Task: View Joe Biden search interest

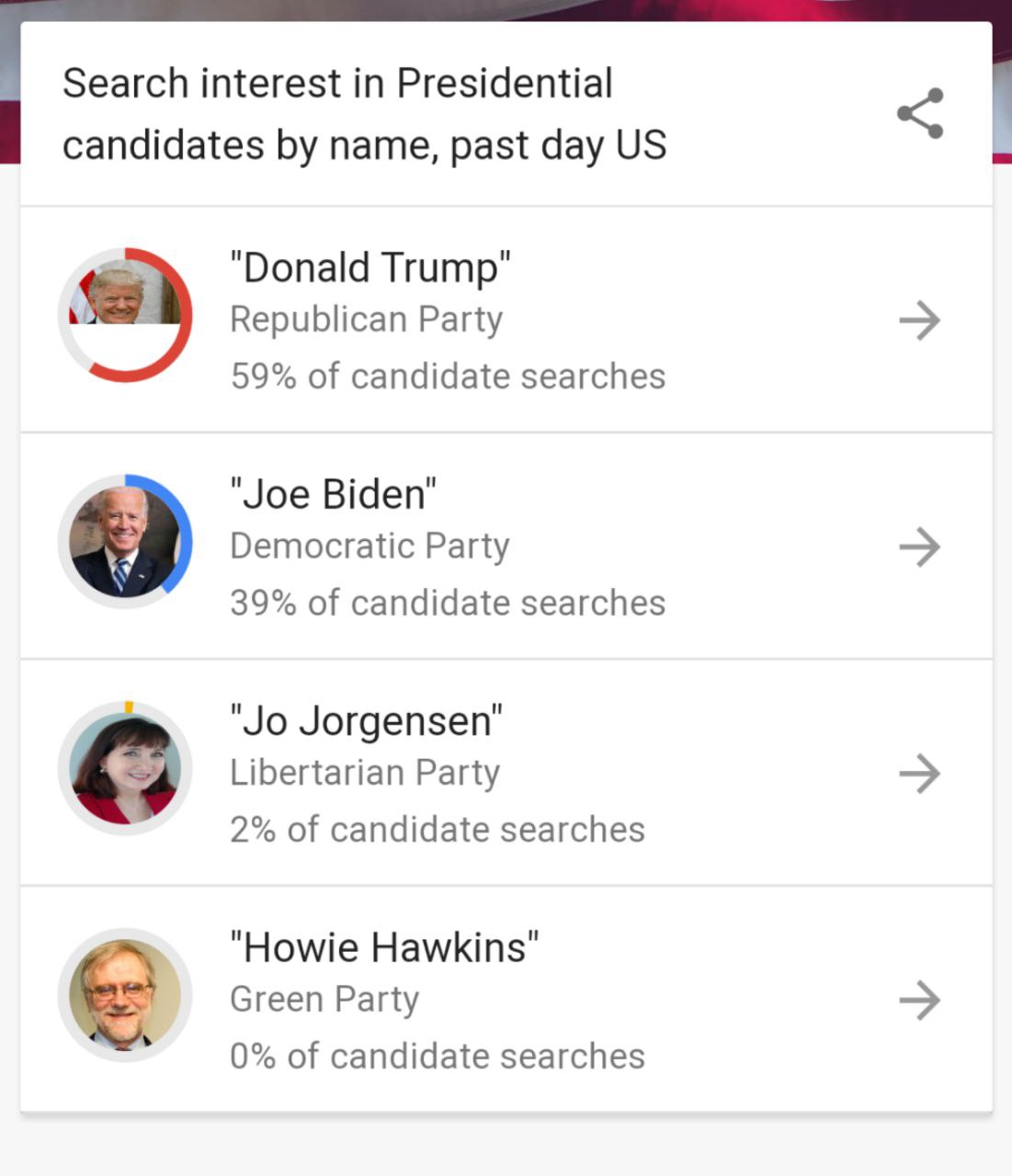Action: (919, 548)
